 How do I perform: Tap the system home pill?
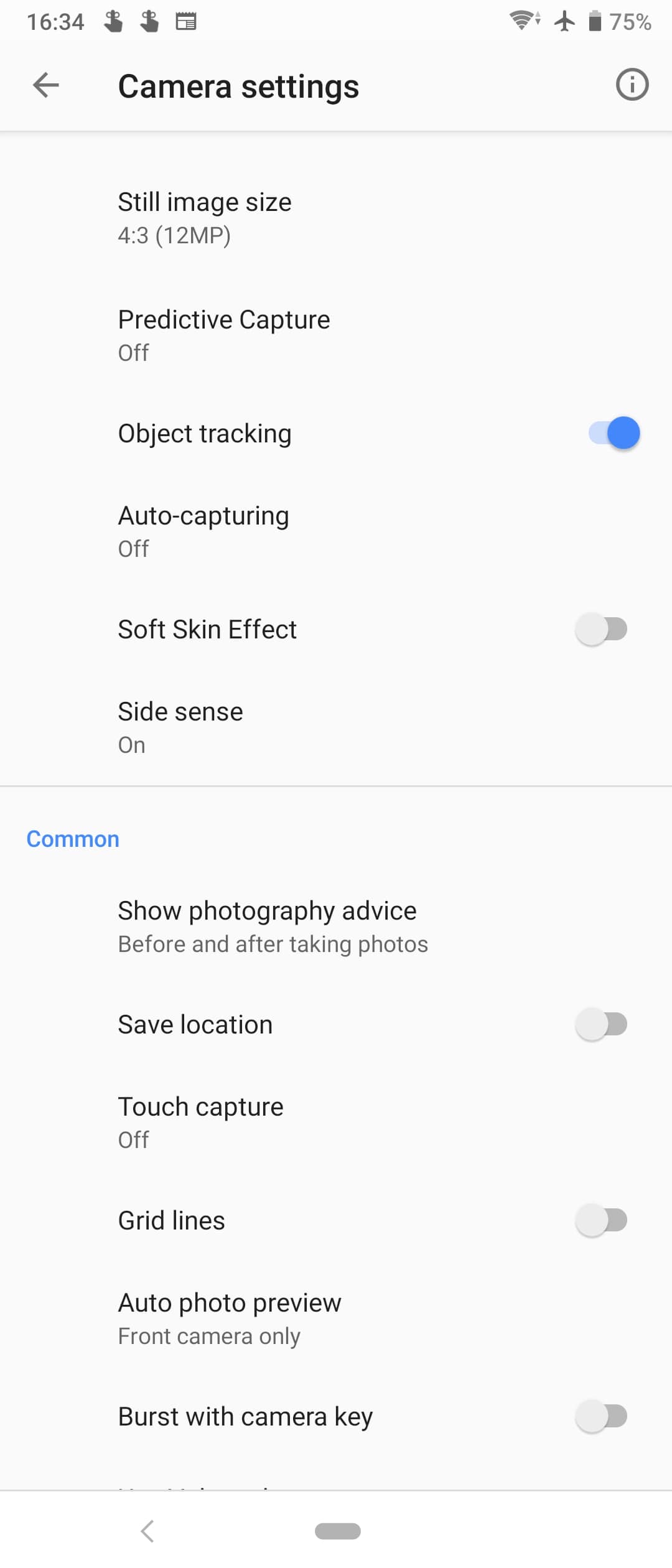(337, 1531)
